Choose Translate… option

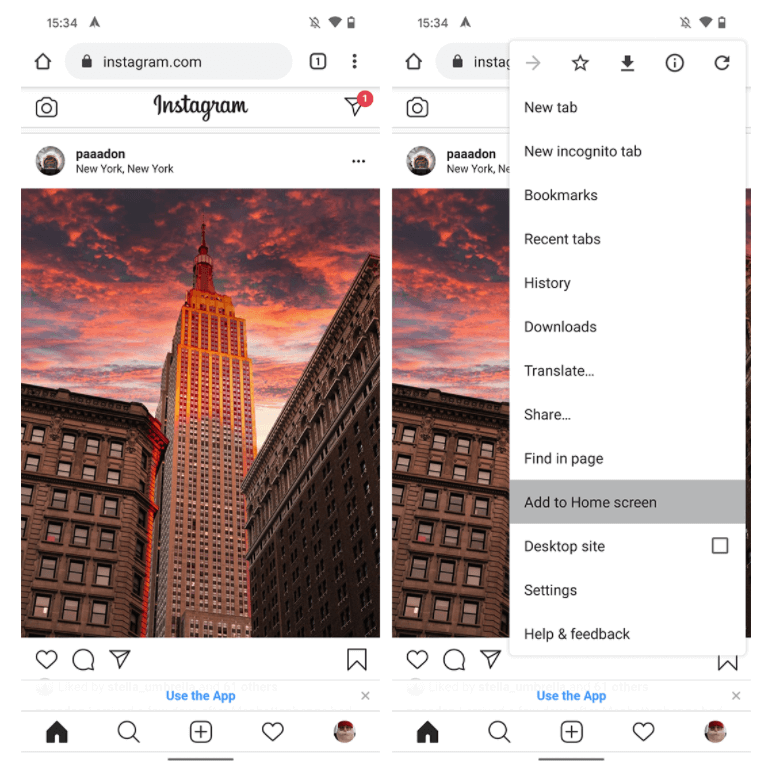click(x=559, y=371)
